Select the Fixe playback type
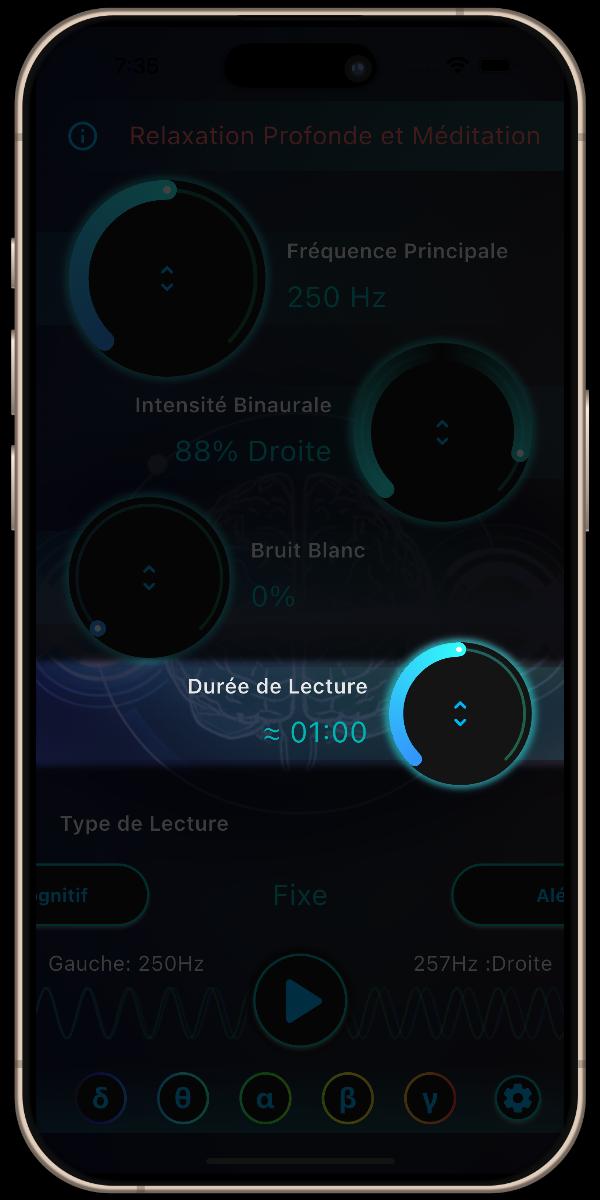This screenshot has height=1200, width=600. (x=300, y=895)
